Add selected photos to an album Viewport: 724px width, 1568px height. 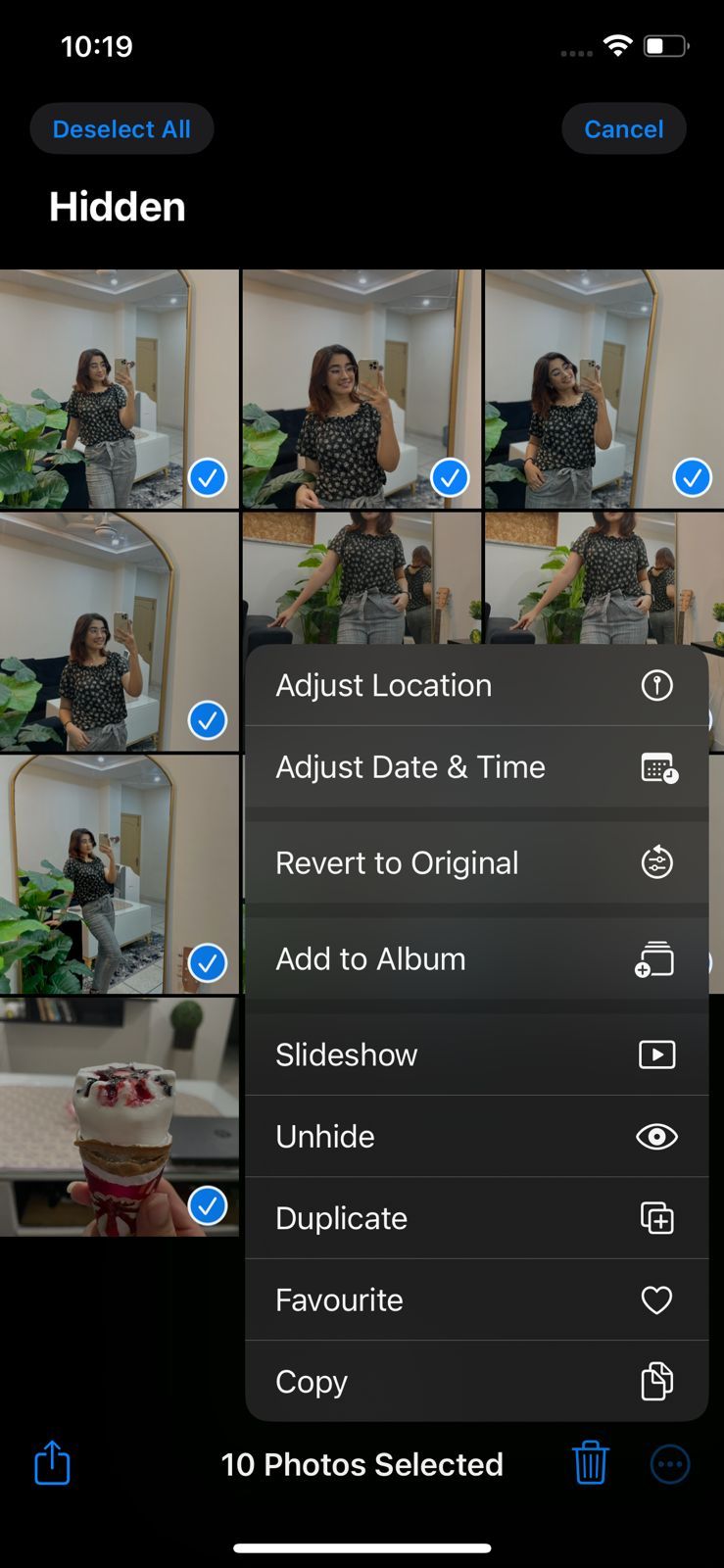pos(476,958)
